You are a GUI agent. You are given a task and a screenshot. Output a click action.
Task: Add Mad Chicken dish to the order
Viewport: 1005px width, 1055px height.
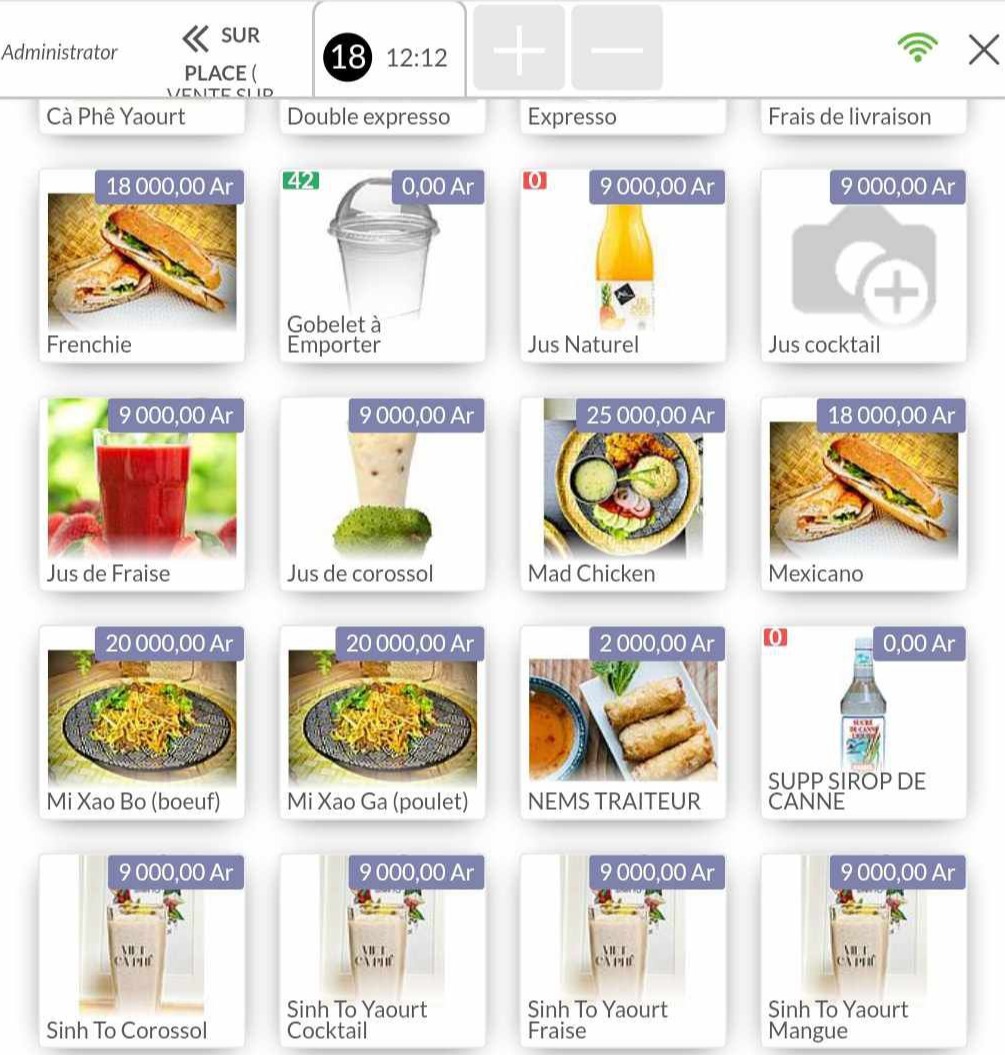tap(623, 494)
